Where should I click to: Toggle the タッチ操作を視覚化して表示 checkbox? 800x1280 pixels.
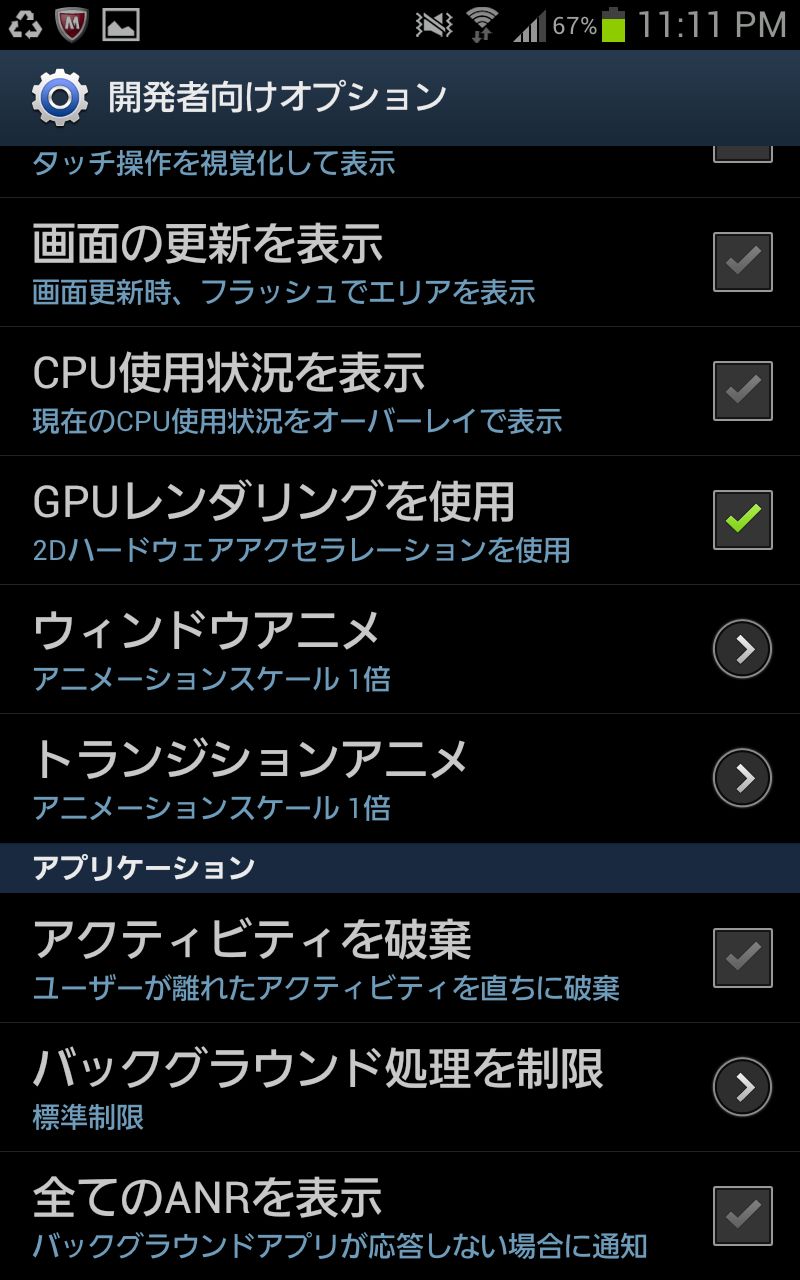742,153
